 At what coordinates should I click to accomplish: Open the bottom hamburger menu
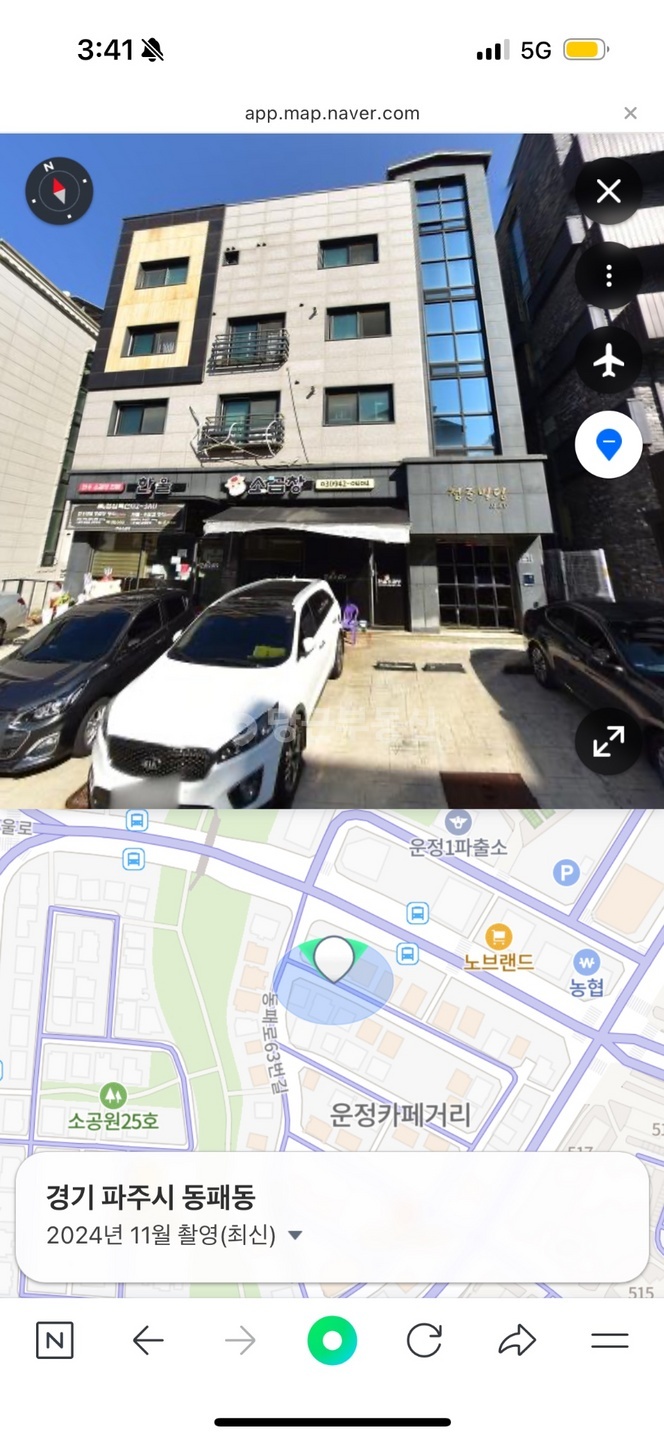pos(609,1341)
